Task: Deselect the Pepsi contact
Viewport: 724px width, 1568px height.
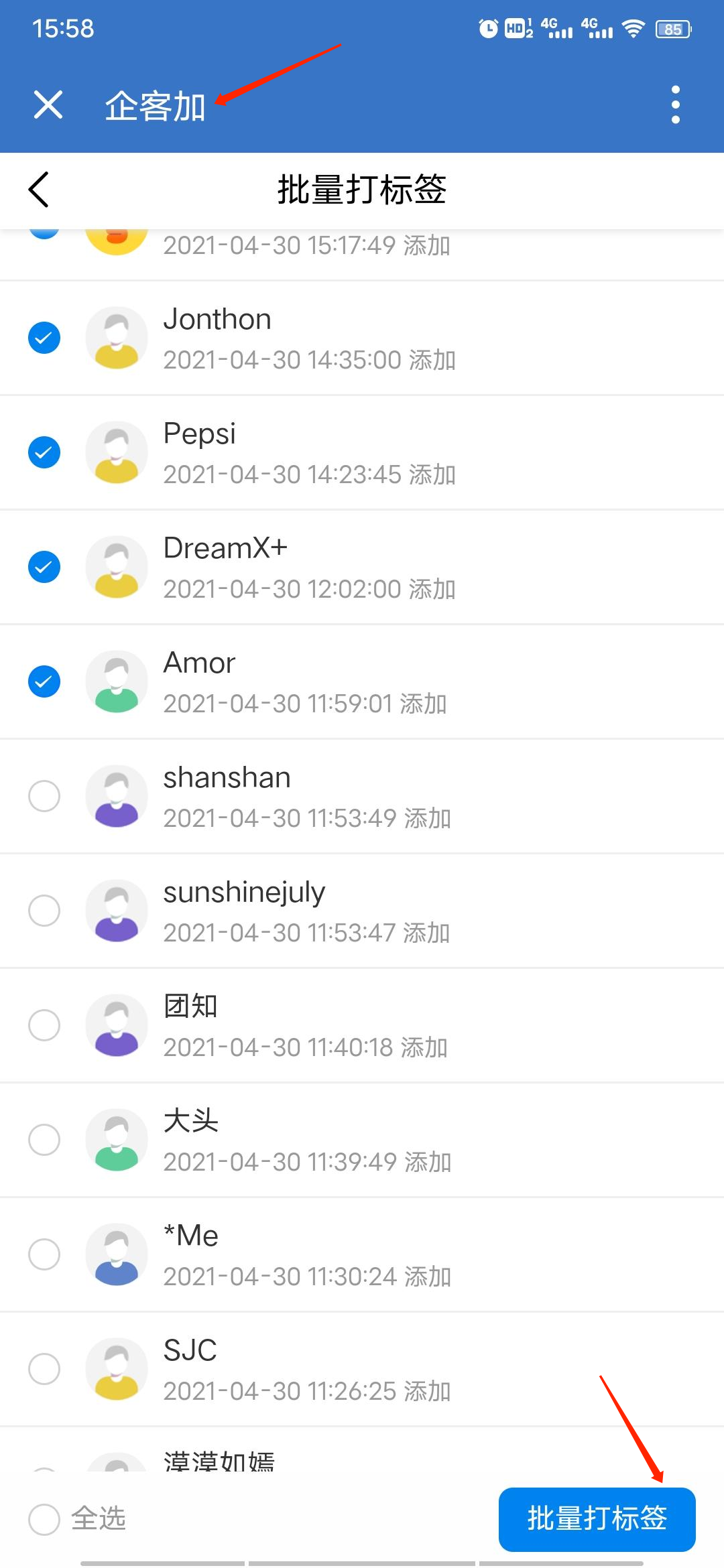Action: [x=44, y=452]
